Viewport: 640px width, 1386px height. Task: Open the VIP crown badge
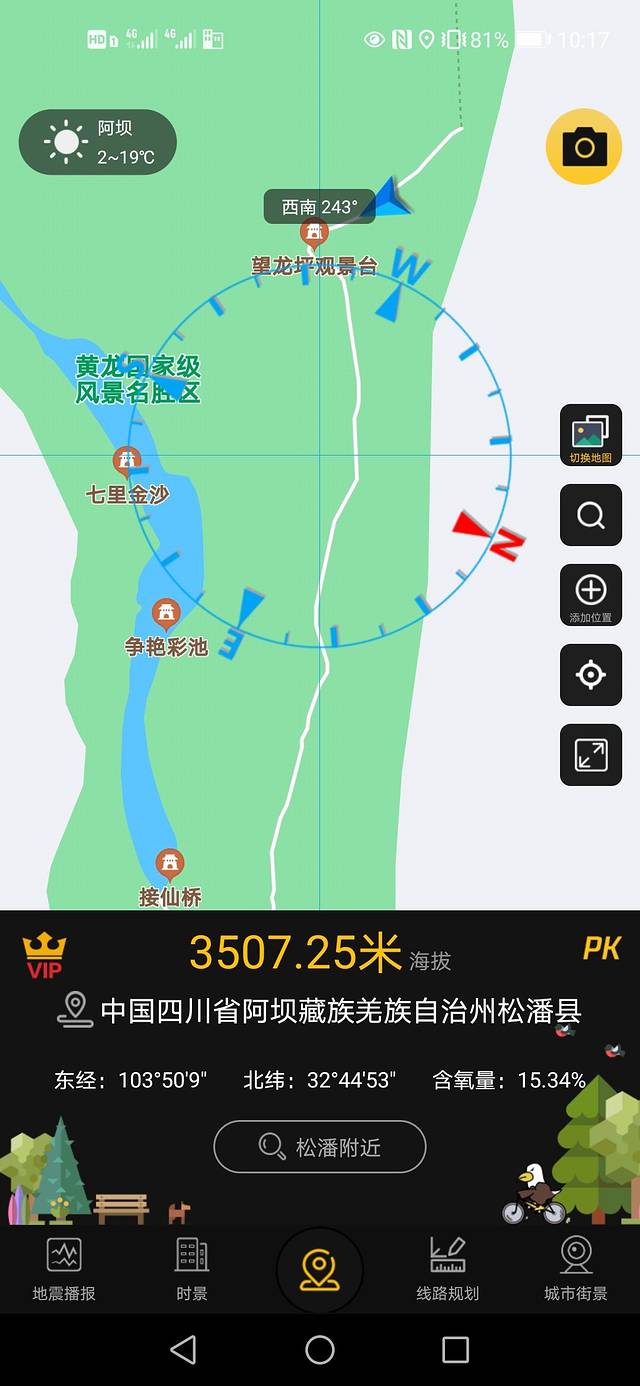[x=44, y=955]
